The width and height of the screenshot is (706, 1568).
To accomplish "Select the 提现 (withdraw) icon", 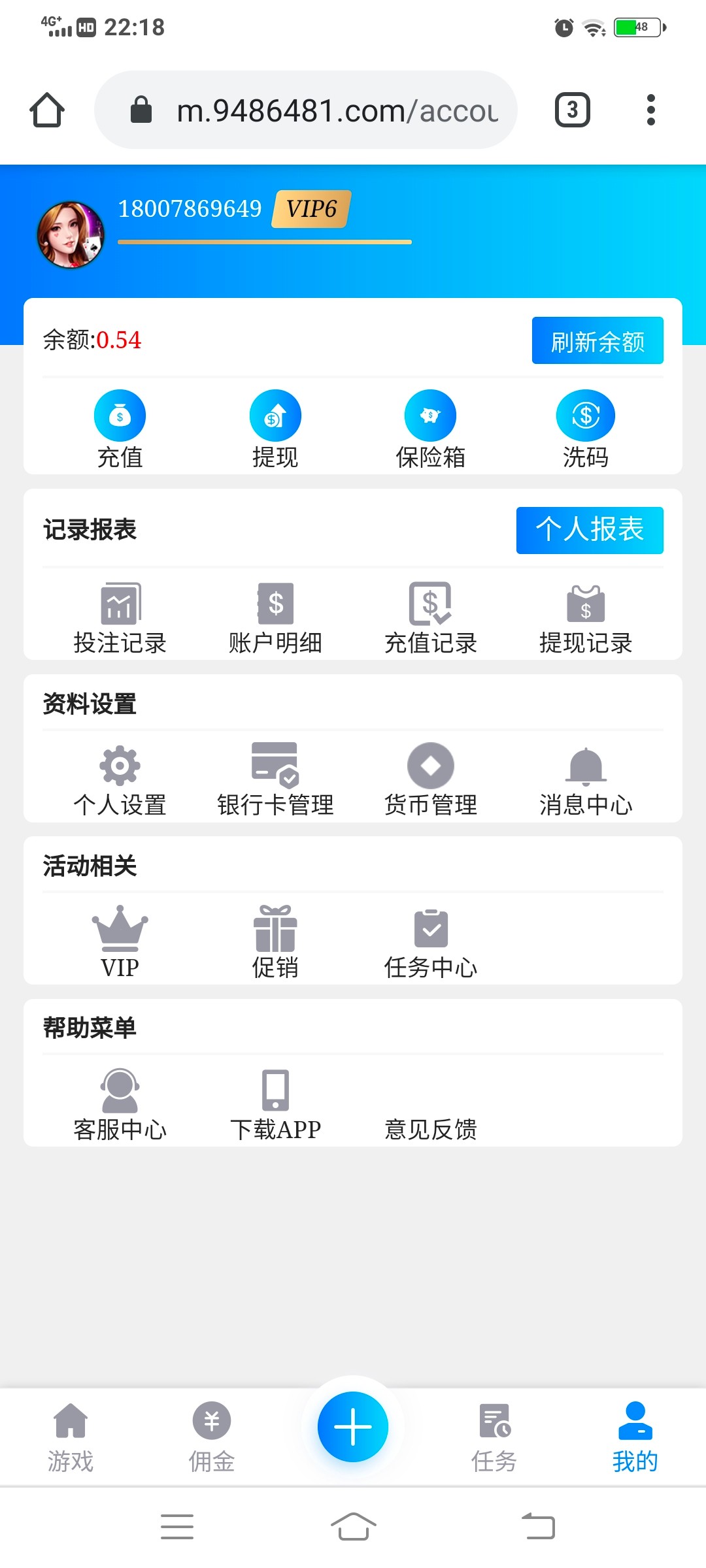I will click(x=275, y=415).
